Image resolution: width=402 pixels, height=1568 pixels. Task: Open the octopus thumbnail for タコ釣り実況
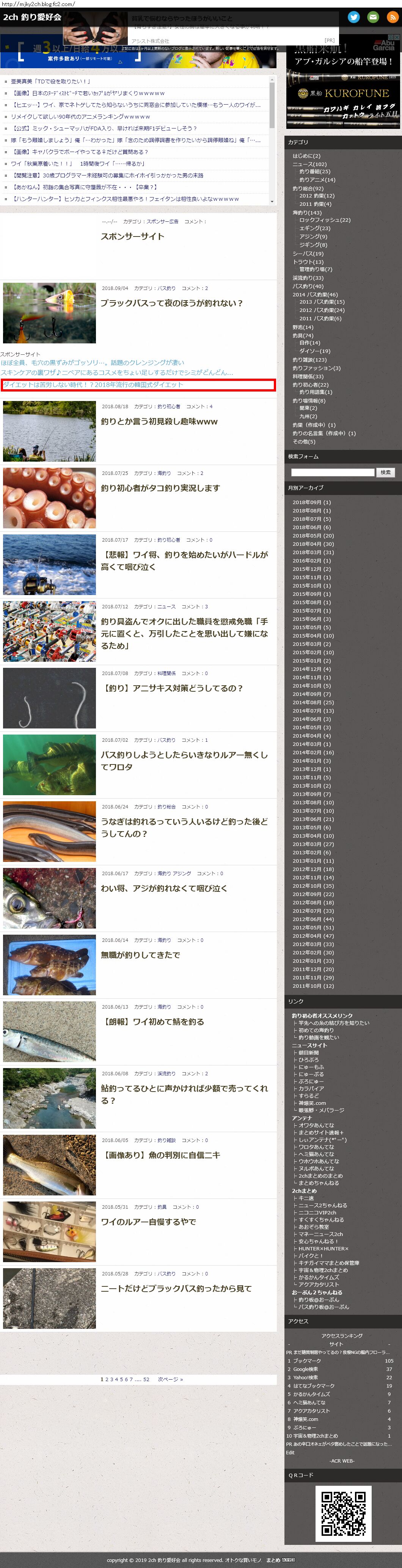point(49,498)
